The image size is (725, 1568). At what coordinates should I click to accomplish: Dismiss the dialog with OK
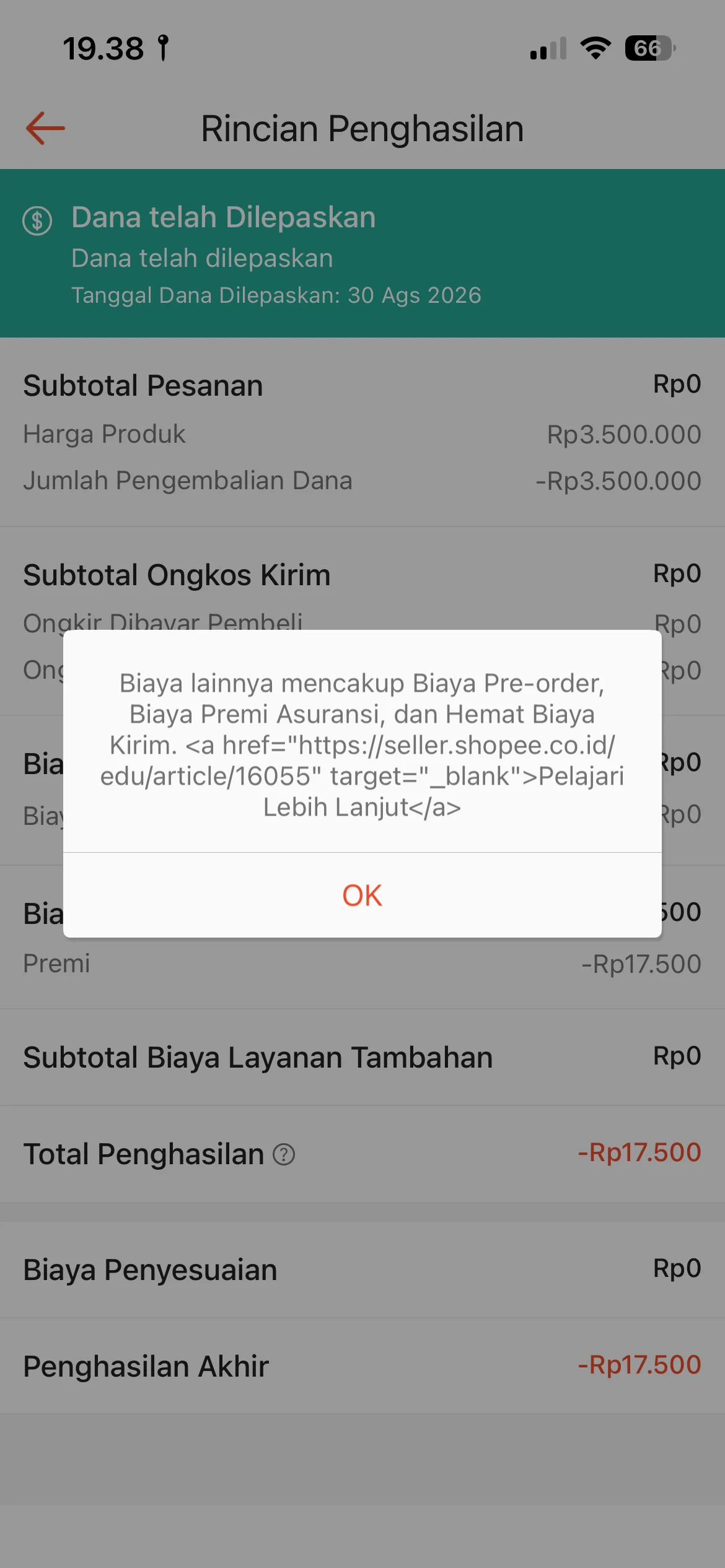[362, 895]
